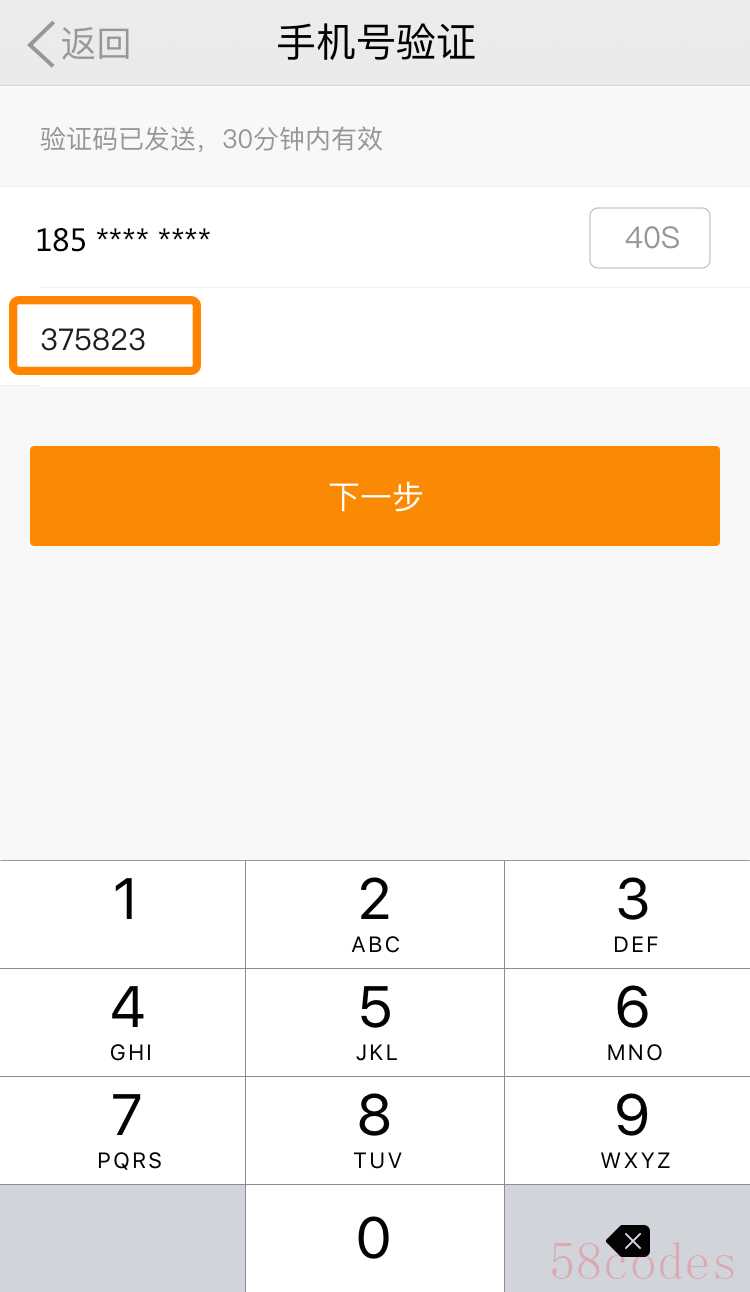Delete last digit with backspace key

(628, 1238)
